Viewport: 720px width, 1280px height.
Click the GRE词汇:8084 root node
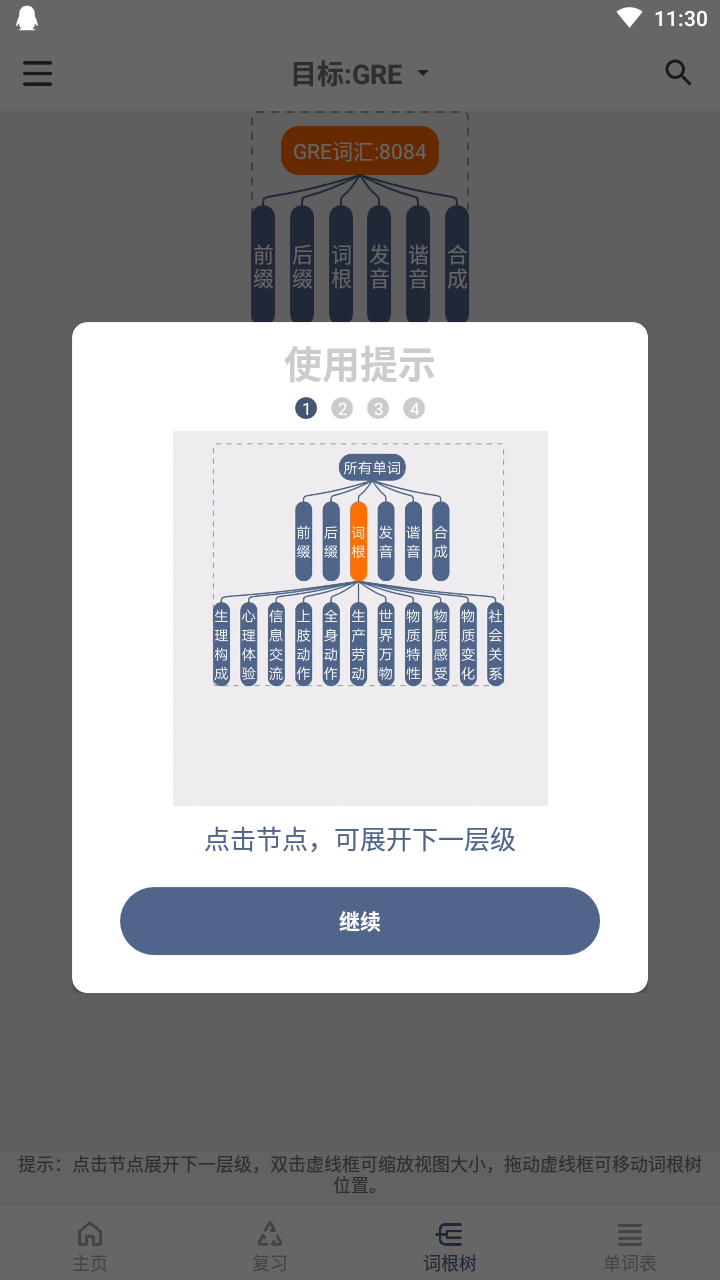[359, 150]
